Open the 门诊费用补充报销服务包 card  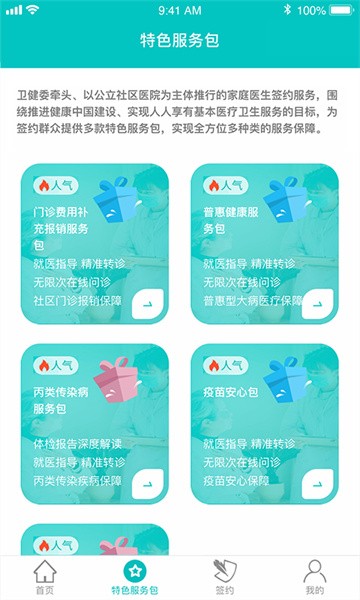tap(94, 244)
